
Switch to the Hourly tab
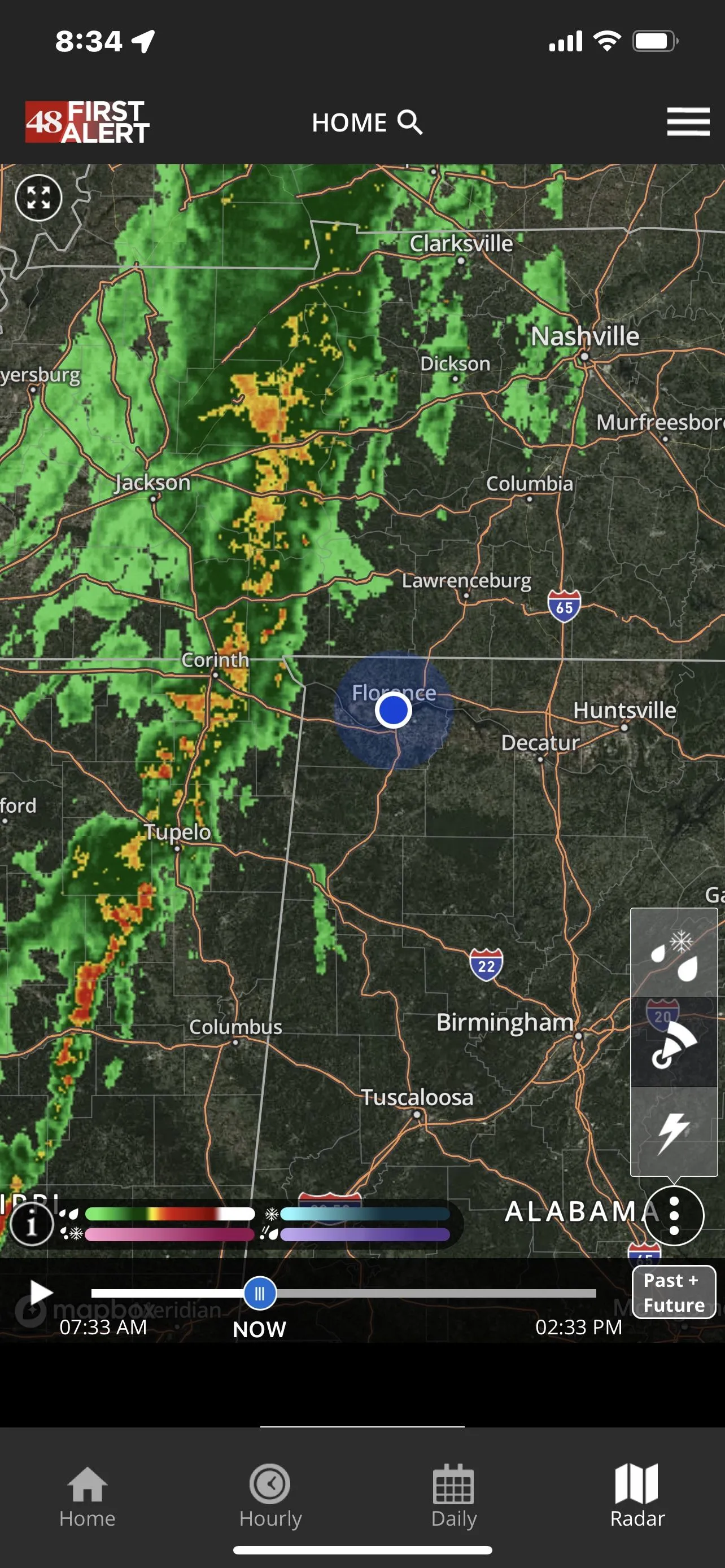point(270,1496)
